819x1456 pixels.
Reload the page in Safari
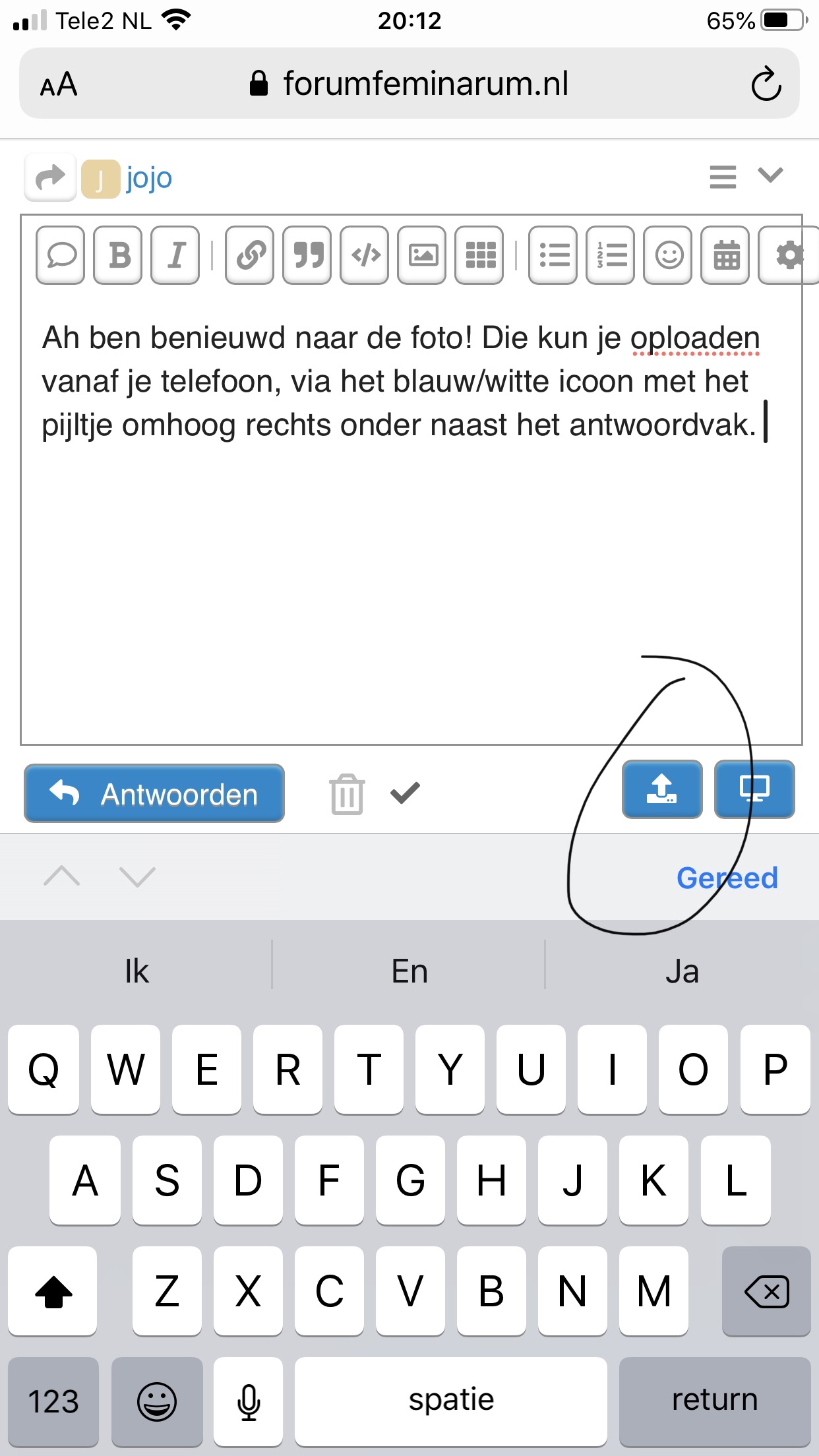coord(766,84)
